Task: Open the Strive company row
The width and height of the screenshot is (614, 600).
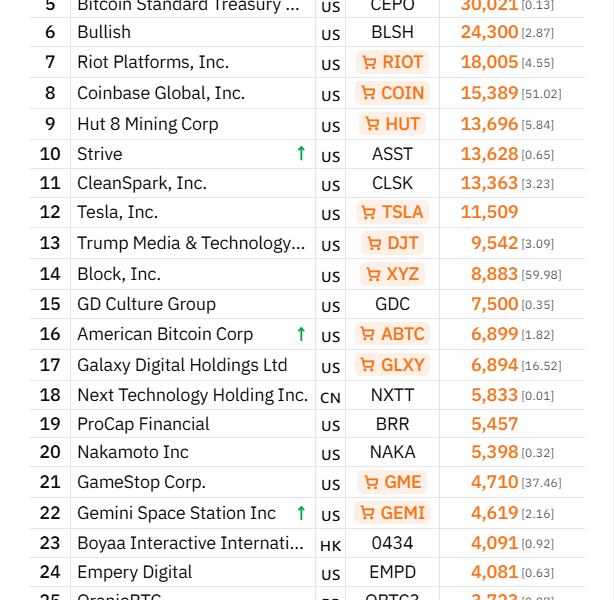Action: pyautogui.click(x=100, y=154)
